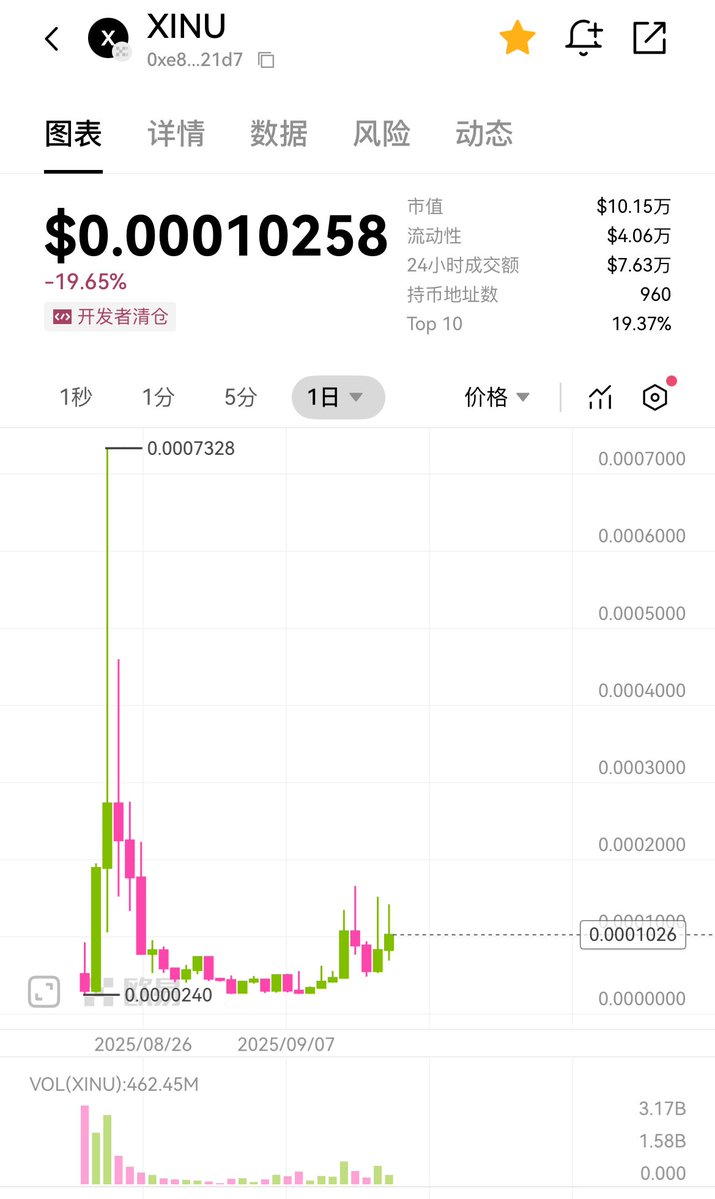Go back using the arrow
This screenshot has height=1199, width=715.
pyautogui.click(x=52, y=39)
